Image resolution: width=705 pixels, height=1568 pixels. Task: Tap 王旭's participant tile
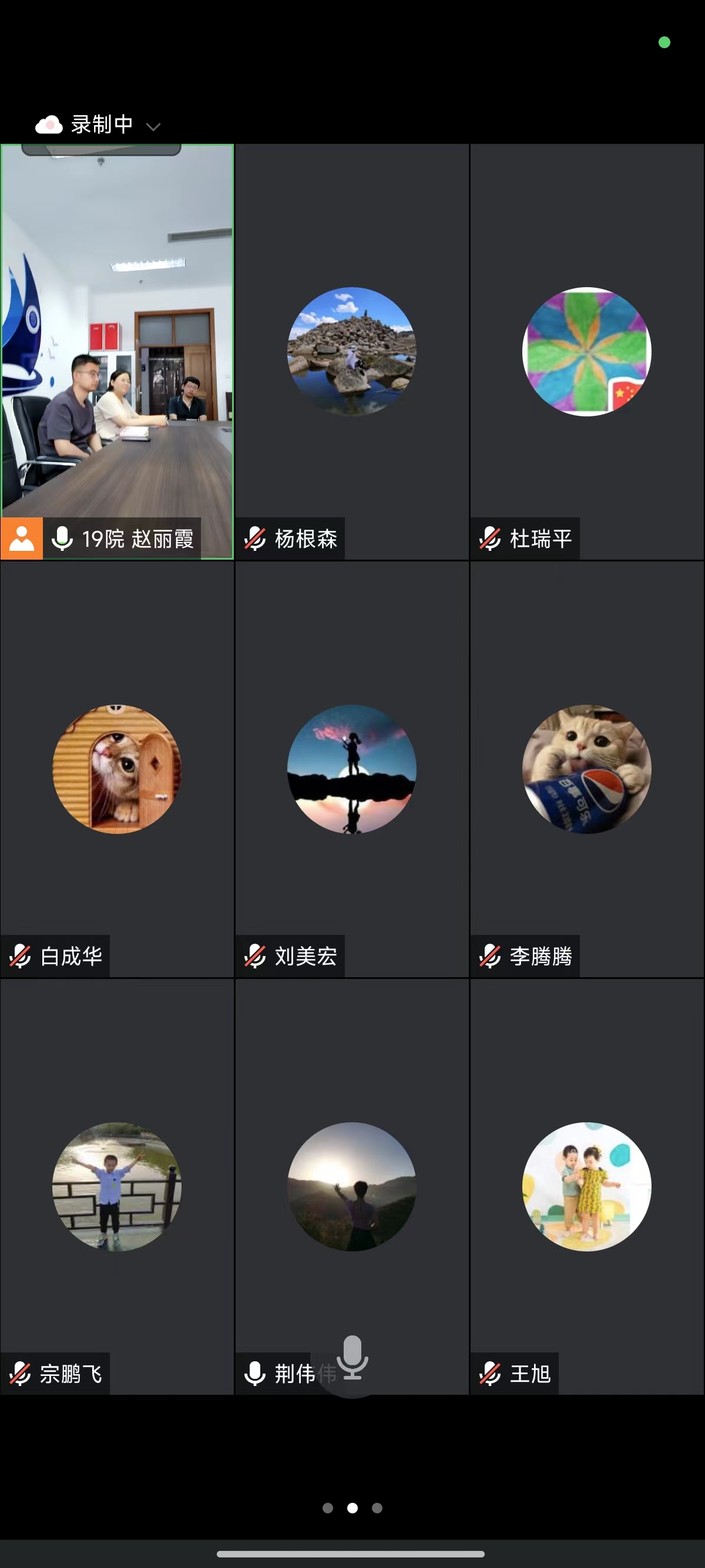pyautogui.click(x=587, y=1186)
